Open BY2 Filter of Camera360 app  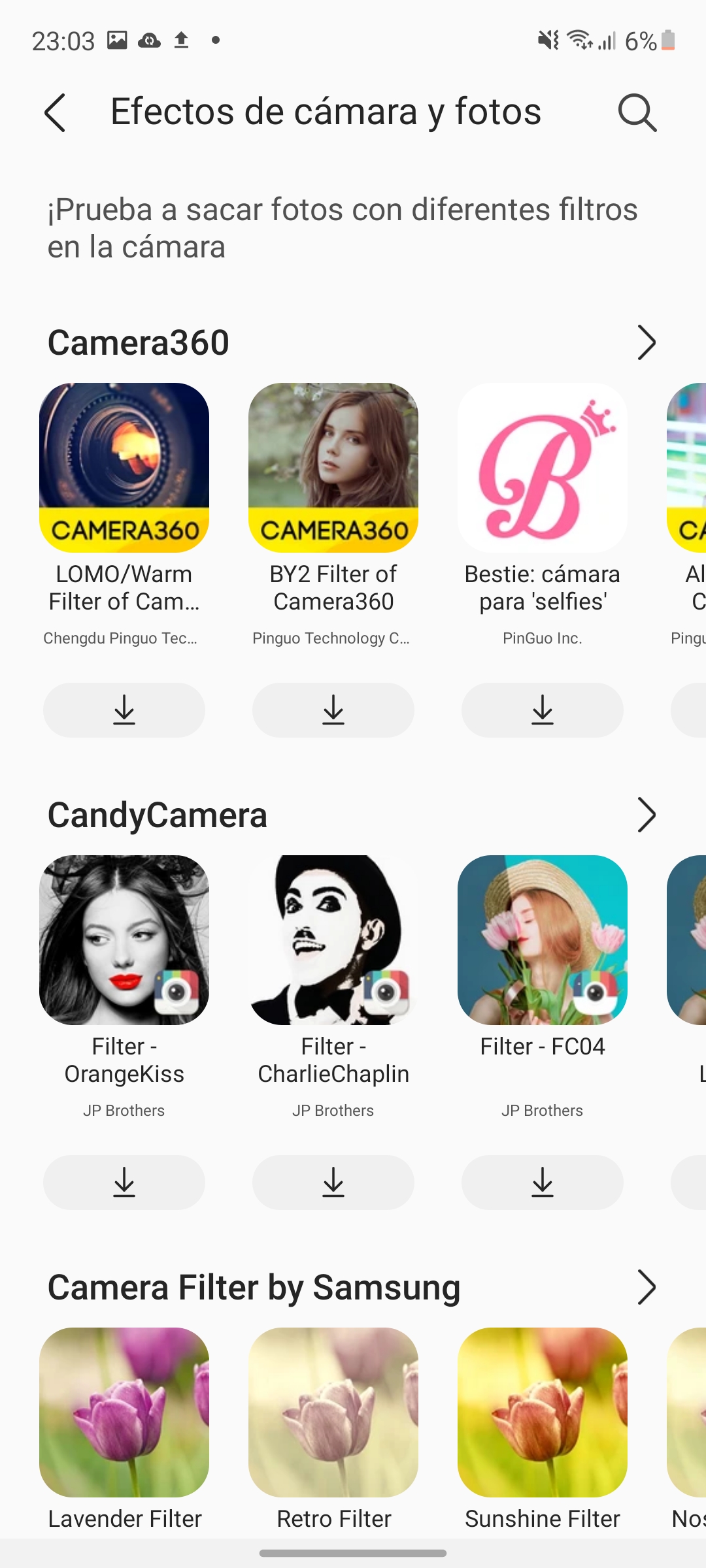click(x=333, y=468)
